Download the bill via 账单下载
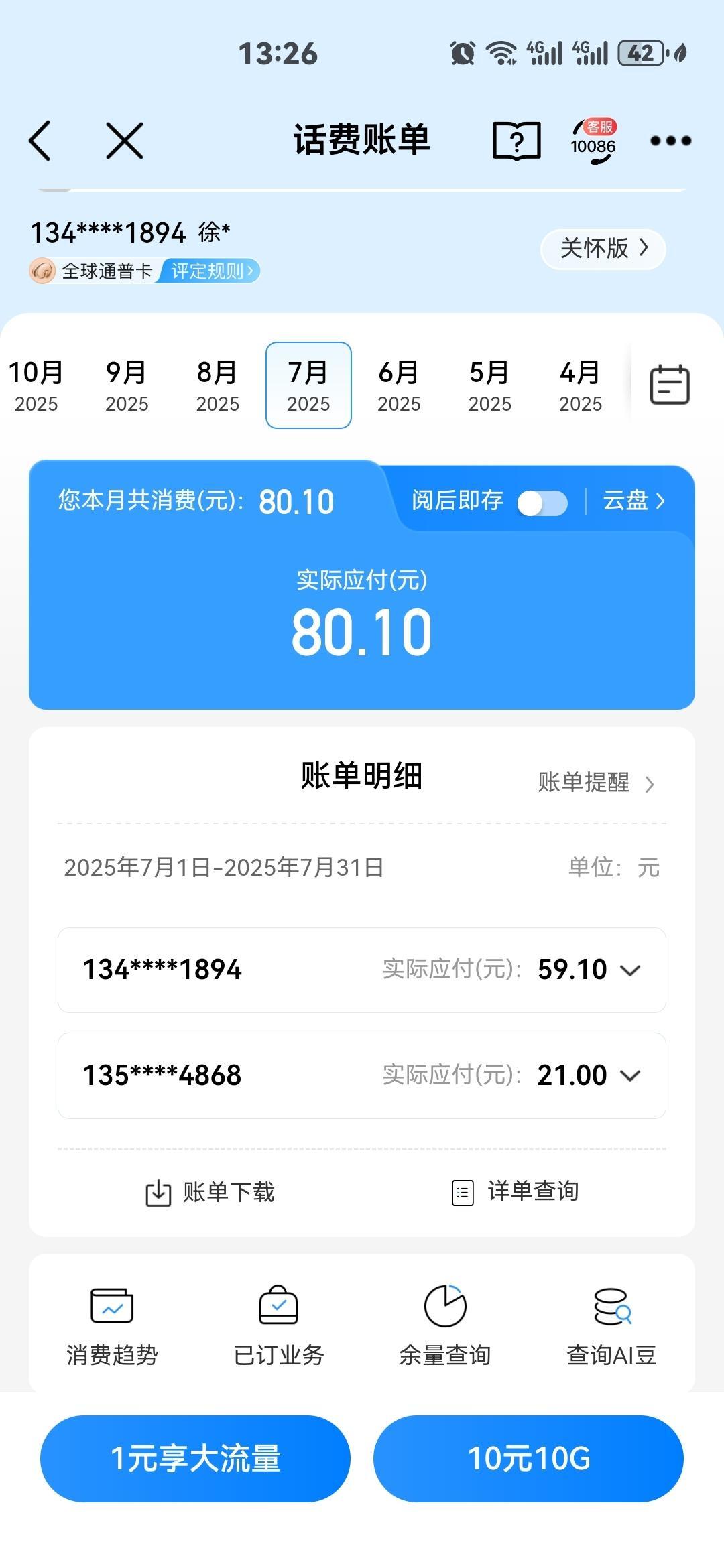Image resolution: width=724 pixels, height=1568 pixels. pos(210,1193)
